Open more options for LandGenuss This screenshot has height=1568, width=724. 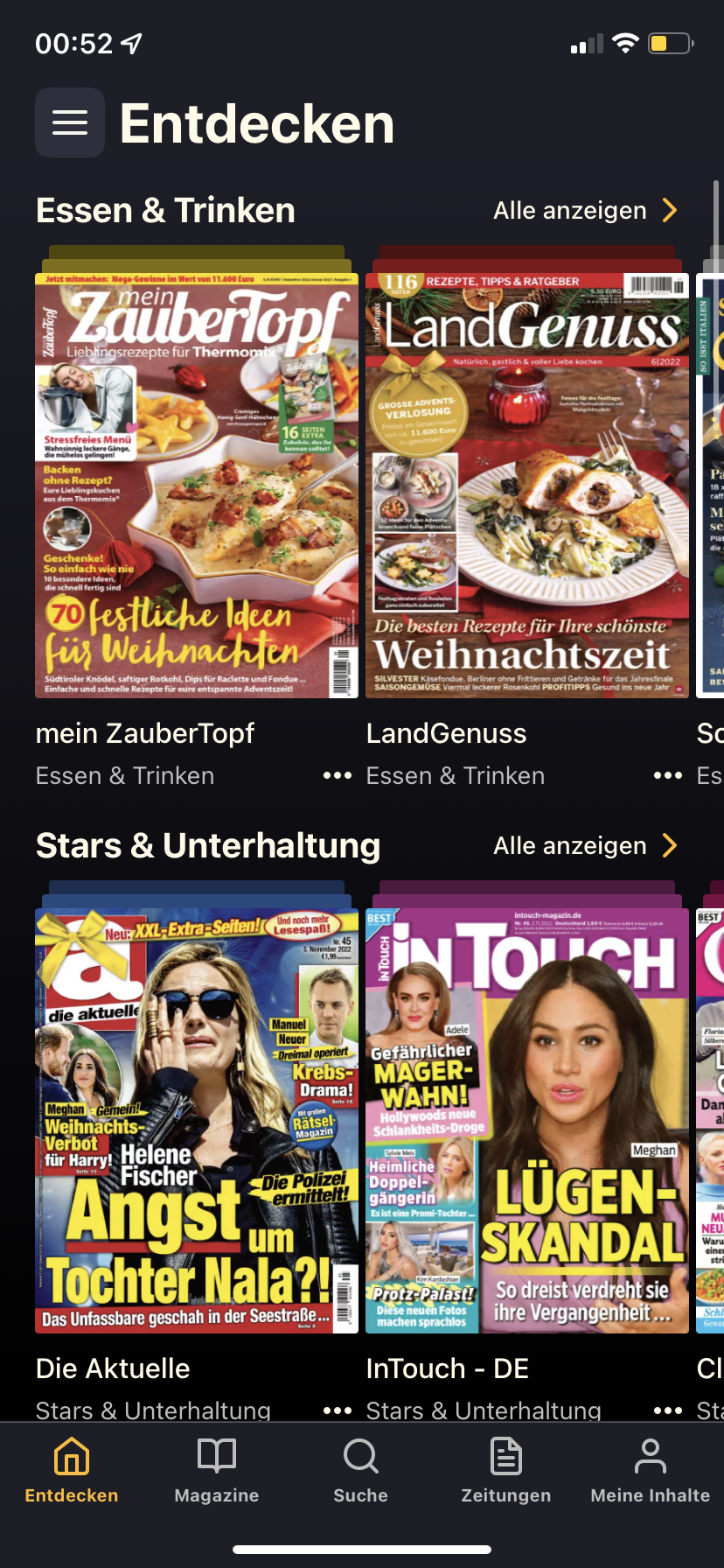point(668,775)
